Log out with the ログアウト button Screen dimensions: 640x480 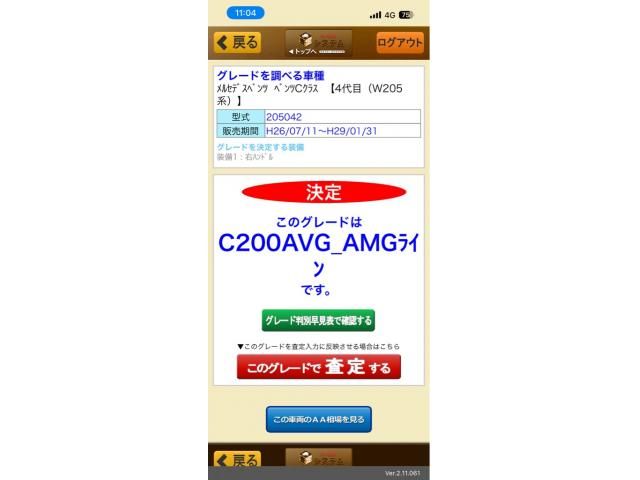(x=400, y=42)
